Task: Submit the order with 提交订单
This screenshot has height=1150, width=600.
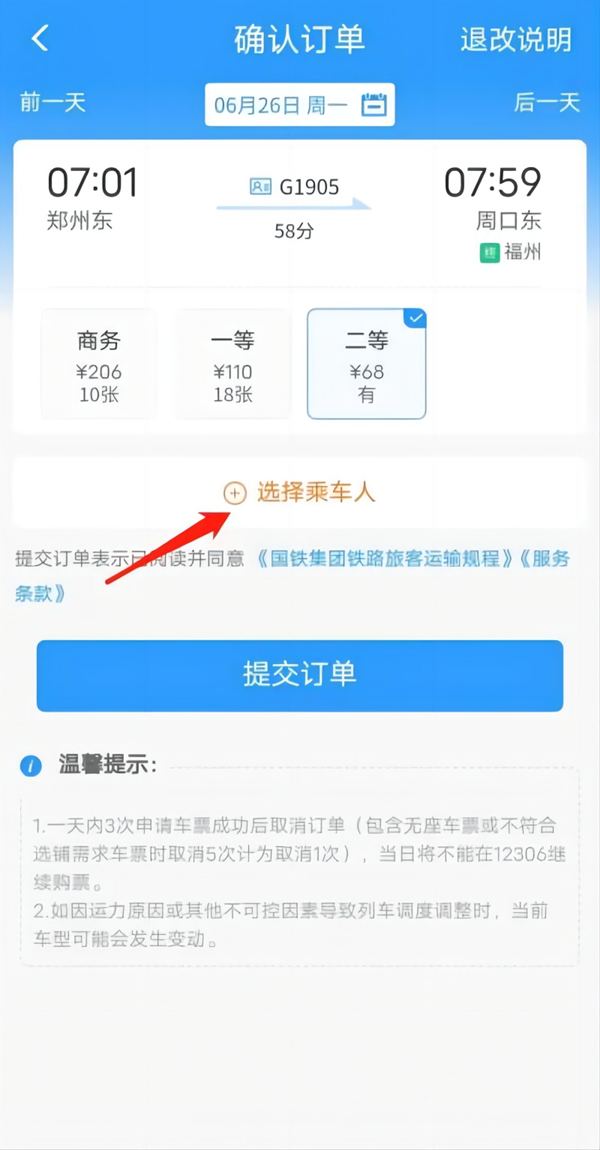Action: pos(300,675)
